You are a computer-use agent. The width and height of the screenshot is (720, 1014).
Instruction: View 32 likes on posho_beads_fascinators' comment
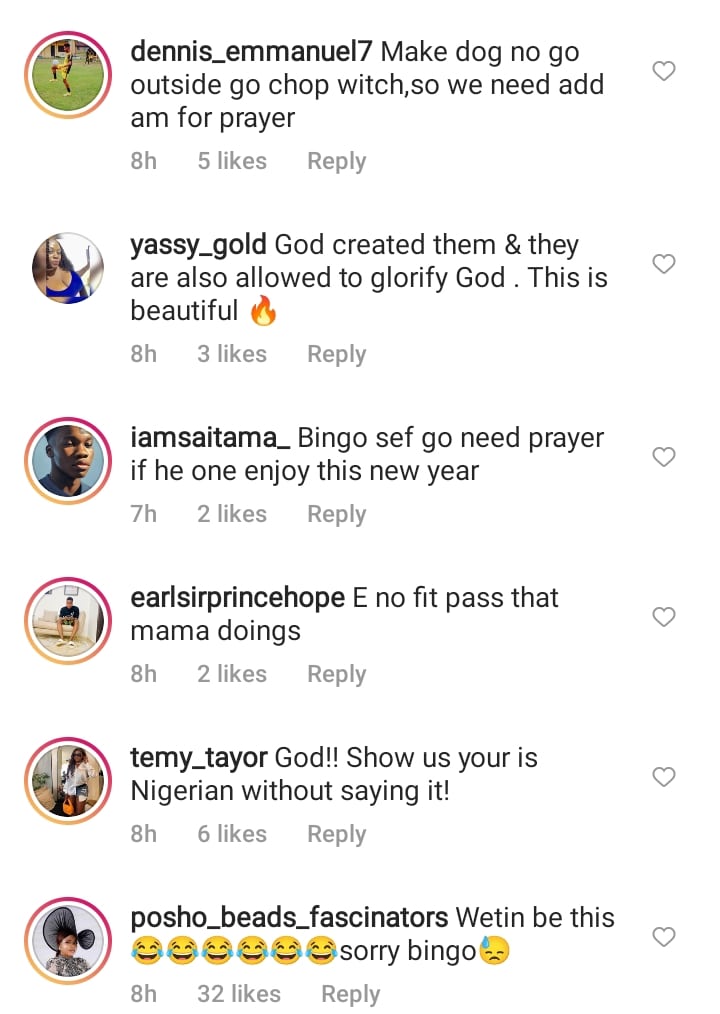pos(238,994)
